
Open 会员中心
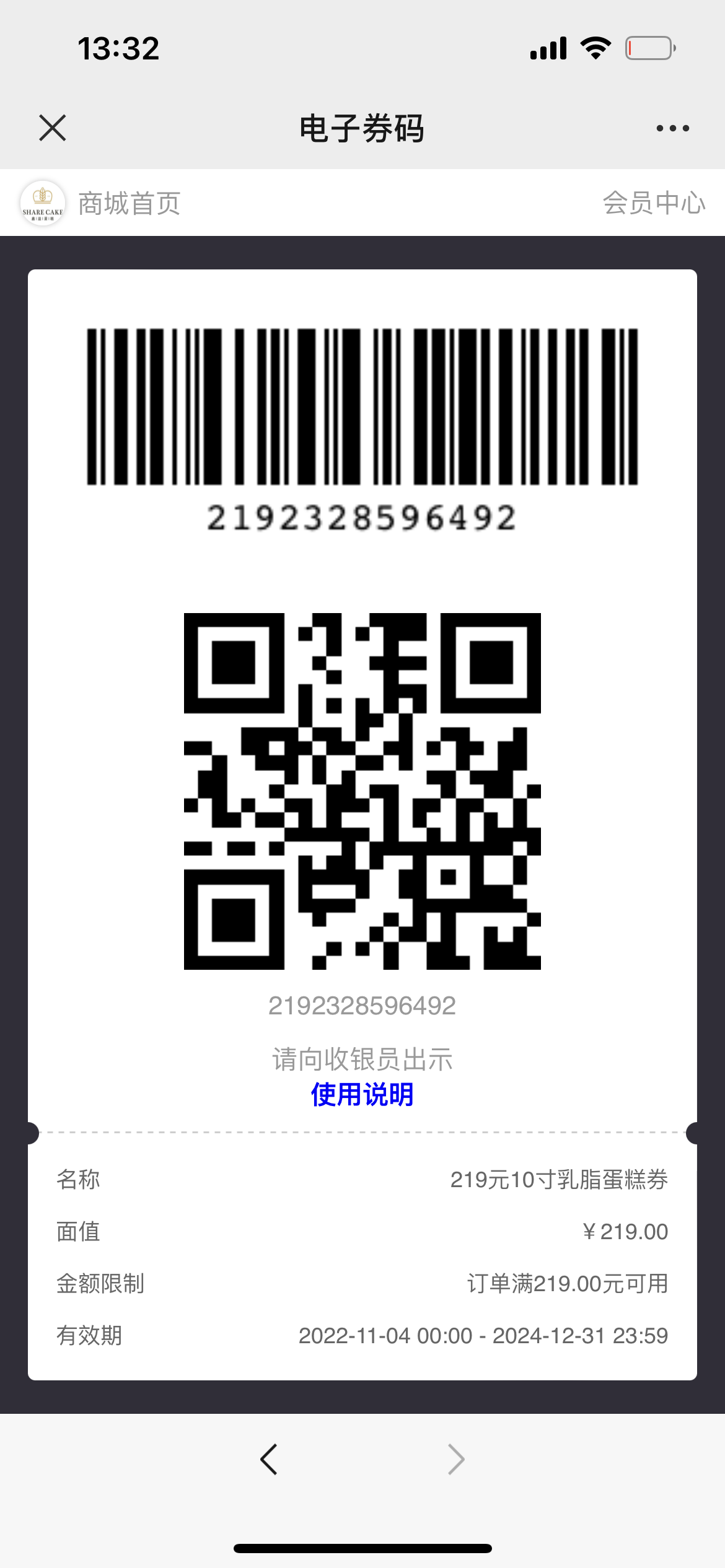pos(654,203)
